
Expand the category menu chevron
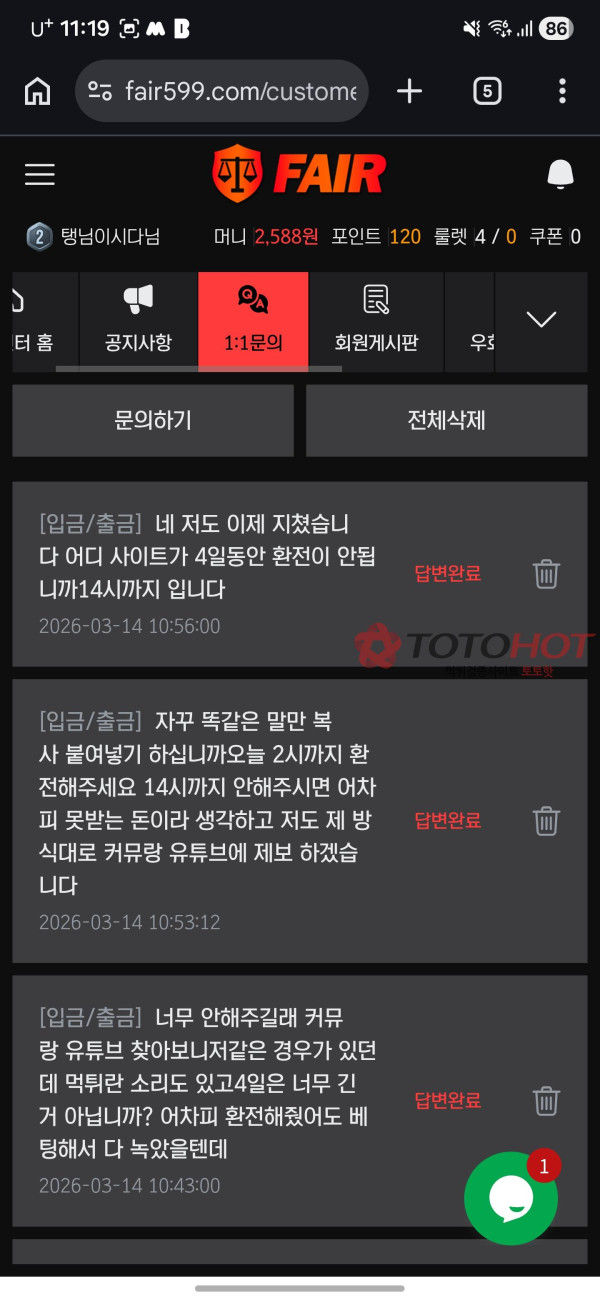pos(541,320)
